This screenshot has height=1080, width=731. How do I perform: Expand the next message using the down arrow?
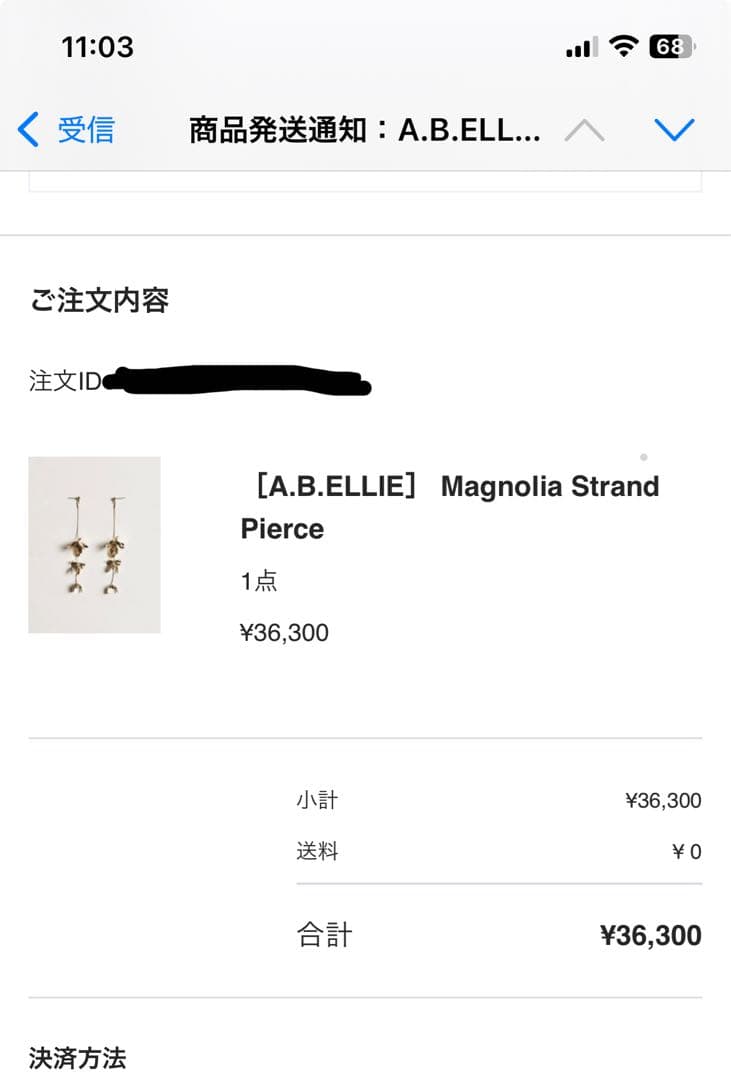point(677,129)
